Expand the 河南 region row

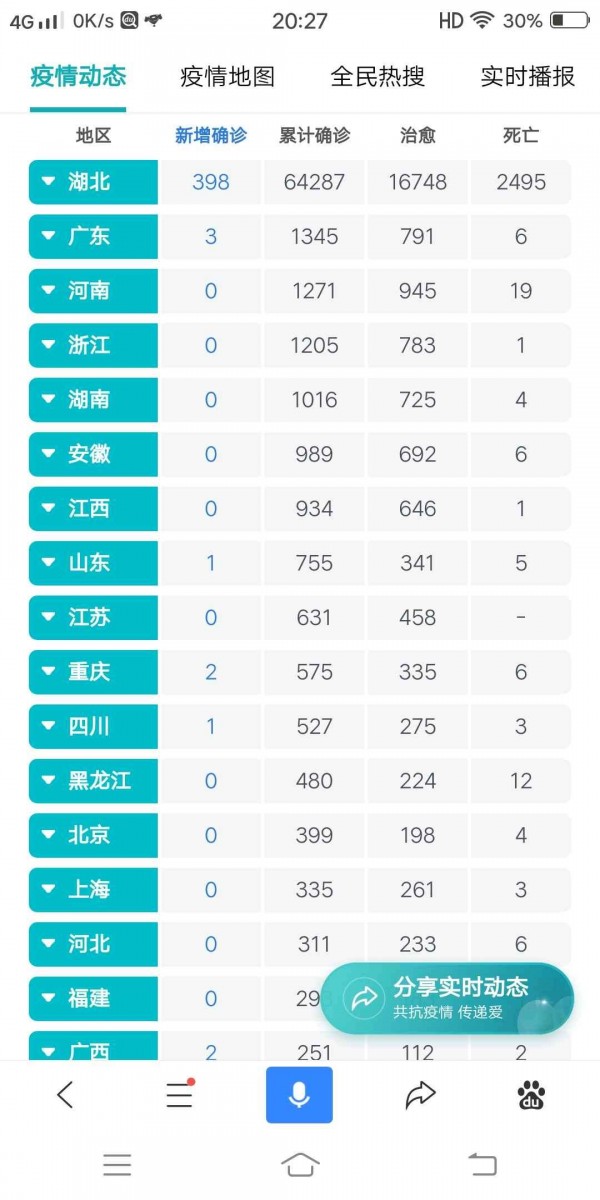(93, 291)
